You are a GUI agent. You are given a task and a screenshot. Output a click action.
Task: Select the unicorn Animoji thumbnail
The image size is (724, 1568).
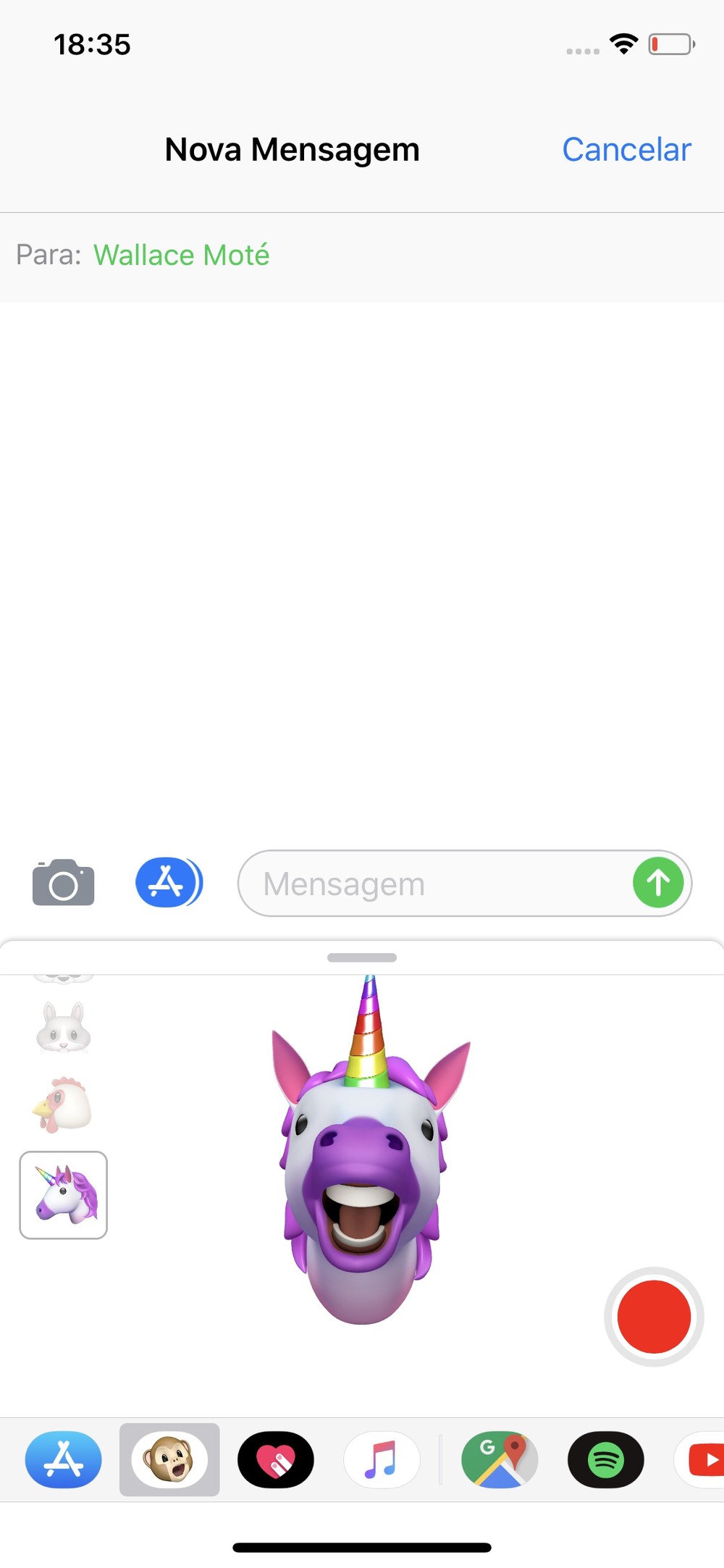tap(64, 1195)
